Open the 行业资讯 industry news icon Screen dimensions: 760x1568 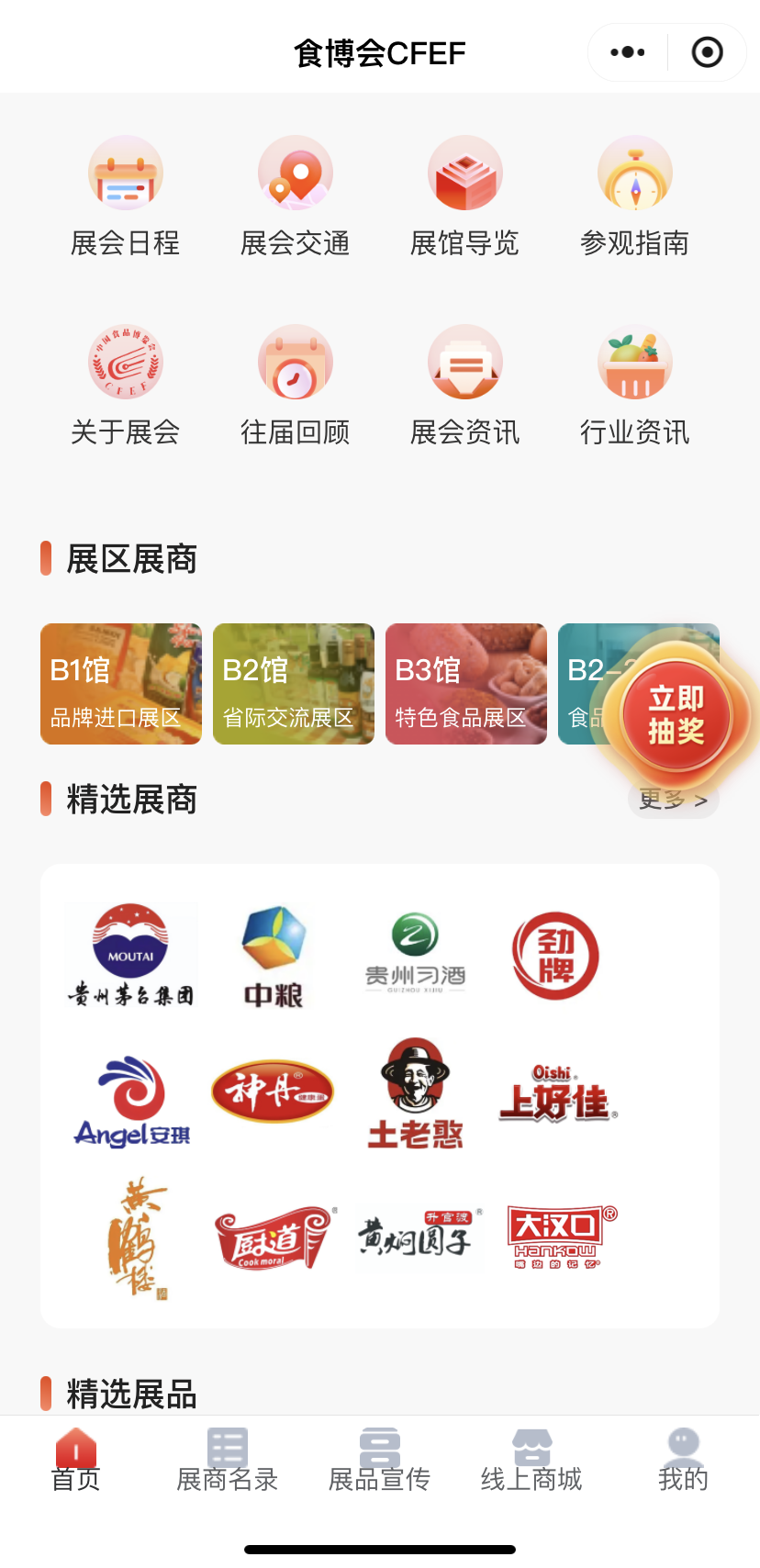[635, 383]
